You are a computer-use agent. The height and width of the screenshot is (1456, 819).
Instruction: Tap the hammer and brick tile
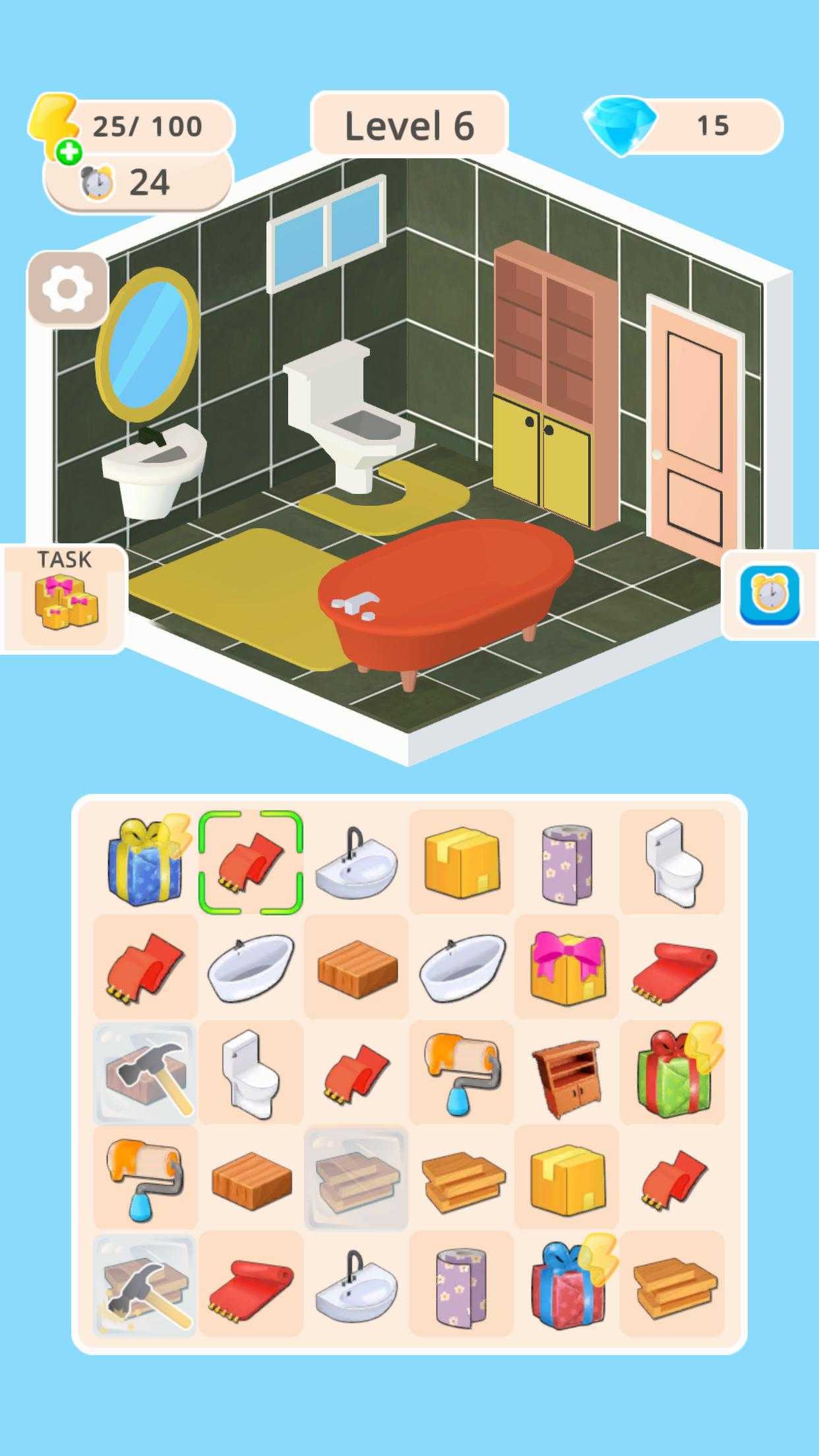pos(145,1072)
